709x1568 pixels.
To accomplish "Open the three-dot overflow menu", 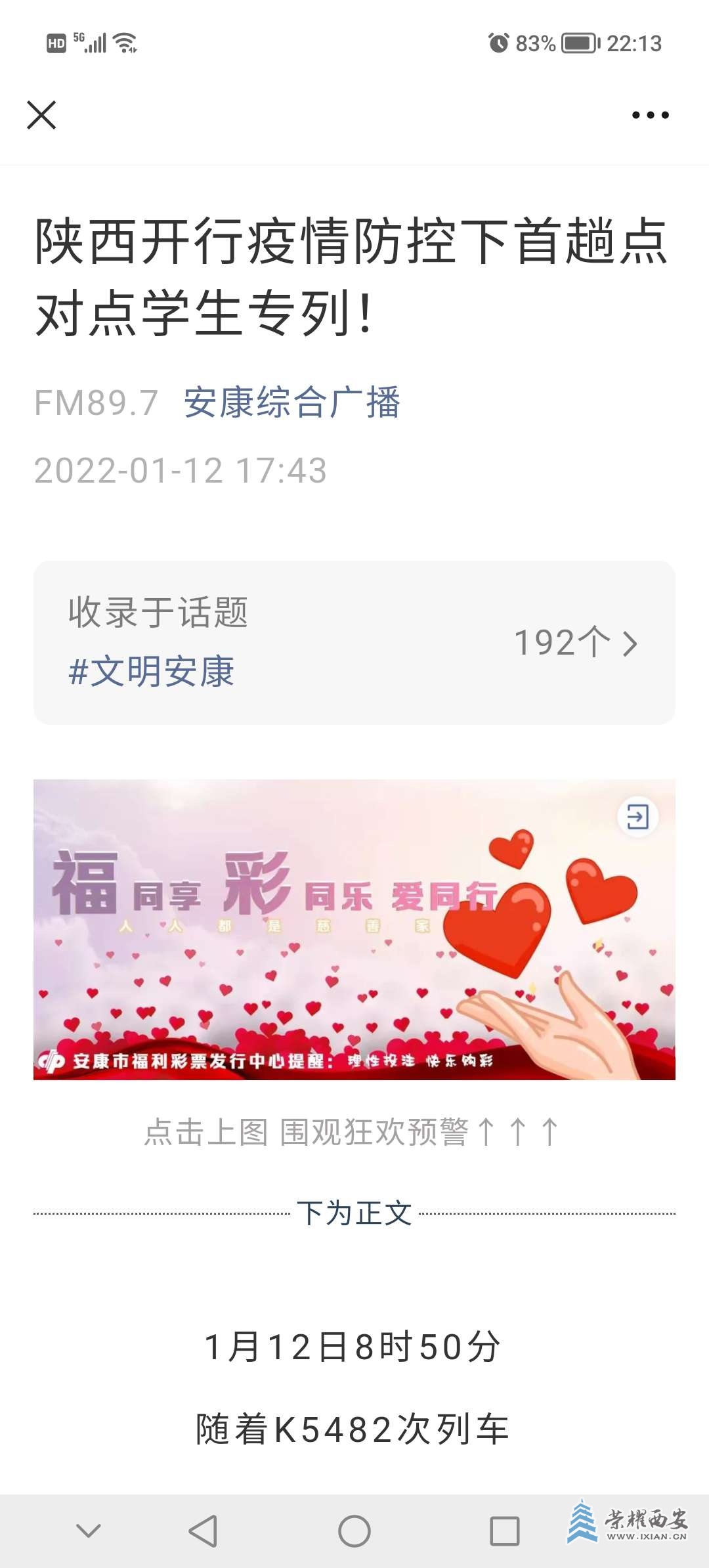I will [650, 115].
